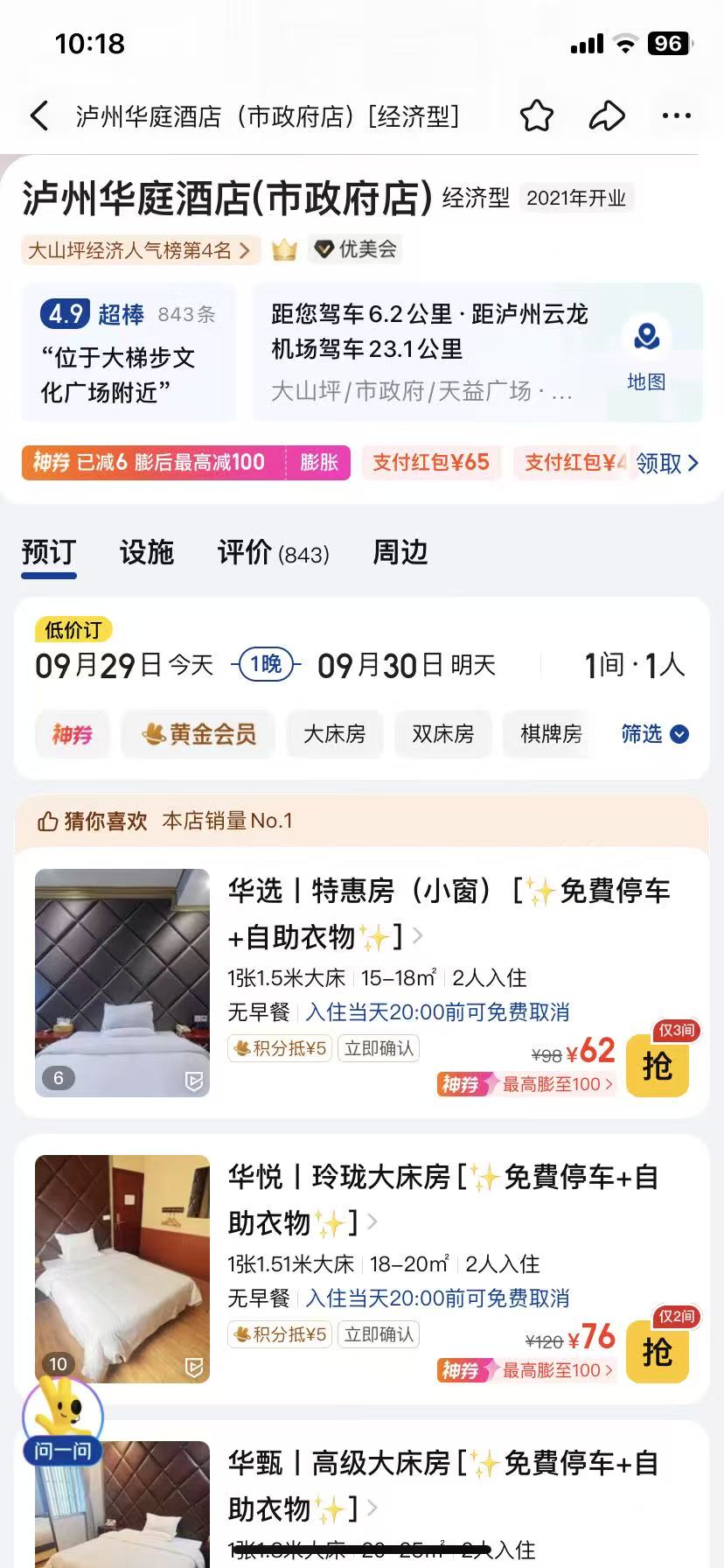Tap 膨胀 to boost the coupon
The image size is (724, 1568).
(318, 462)
